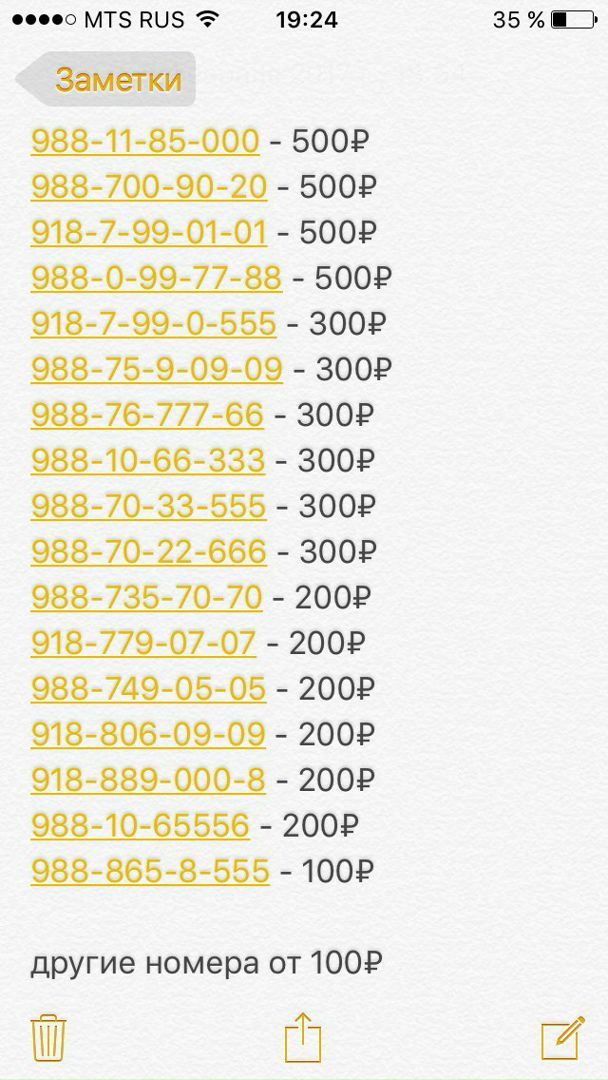Image resolution: width=608 pixels, height=1080 pixels.
Task: Select number link 988-0-99-77-88
Action: pyautogui.click(x=156, y=278)
